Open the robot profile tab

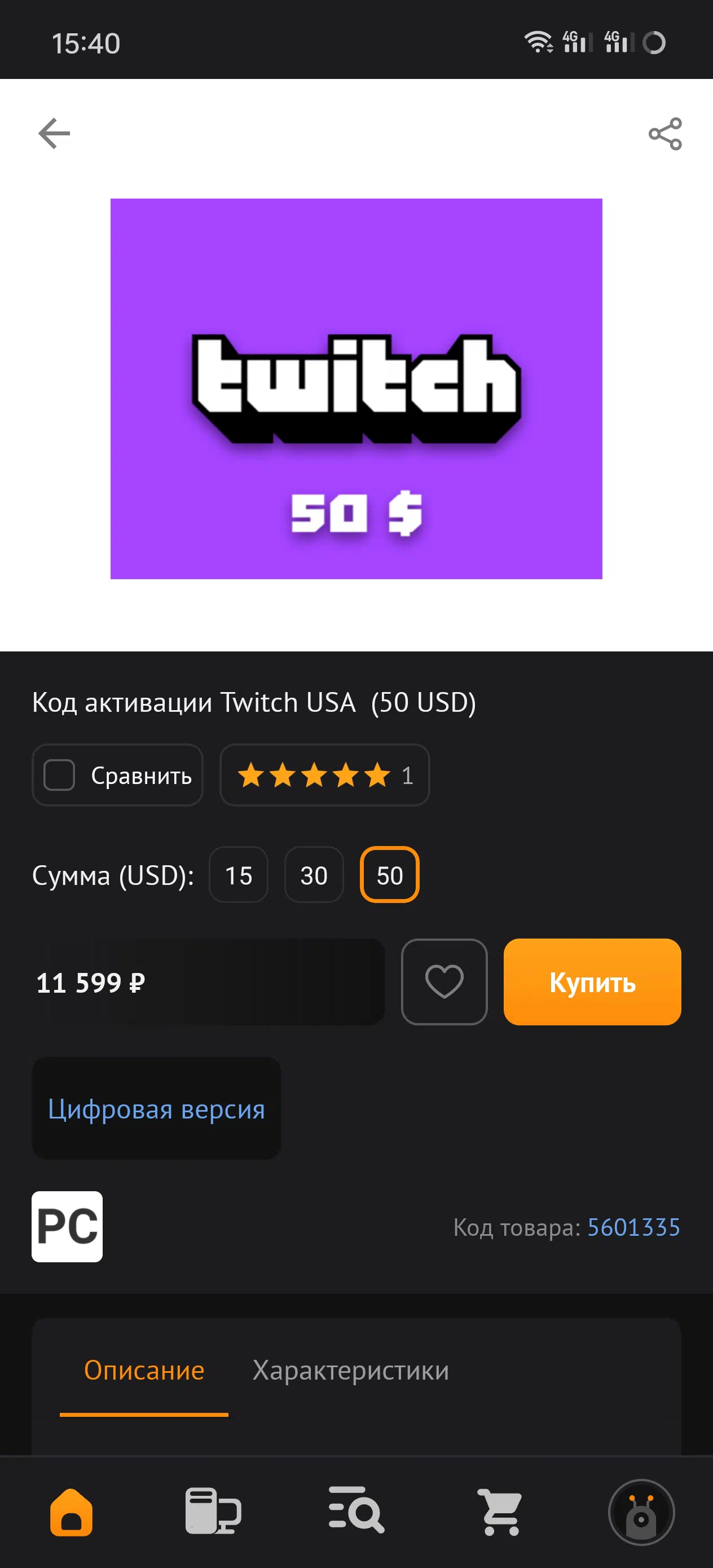coord(641,1512)
